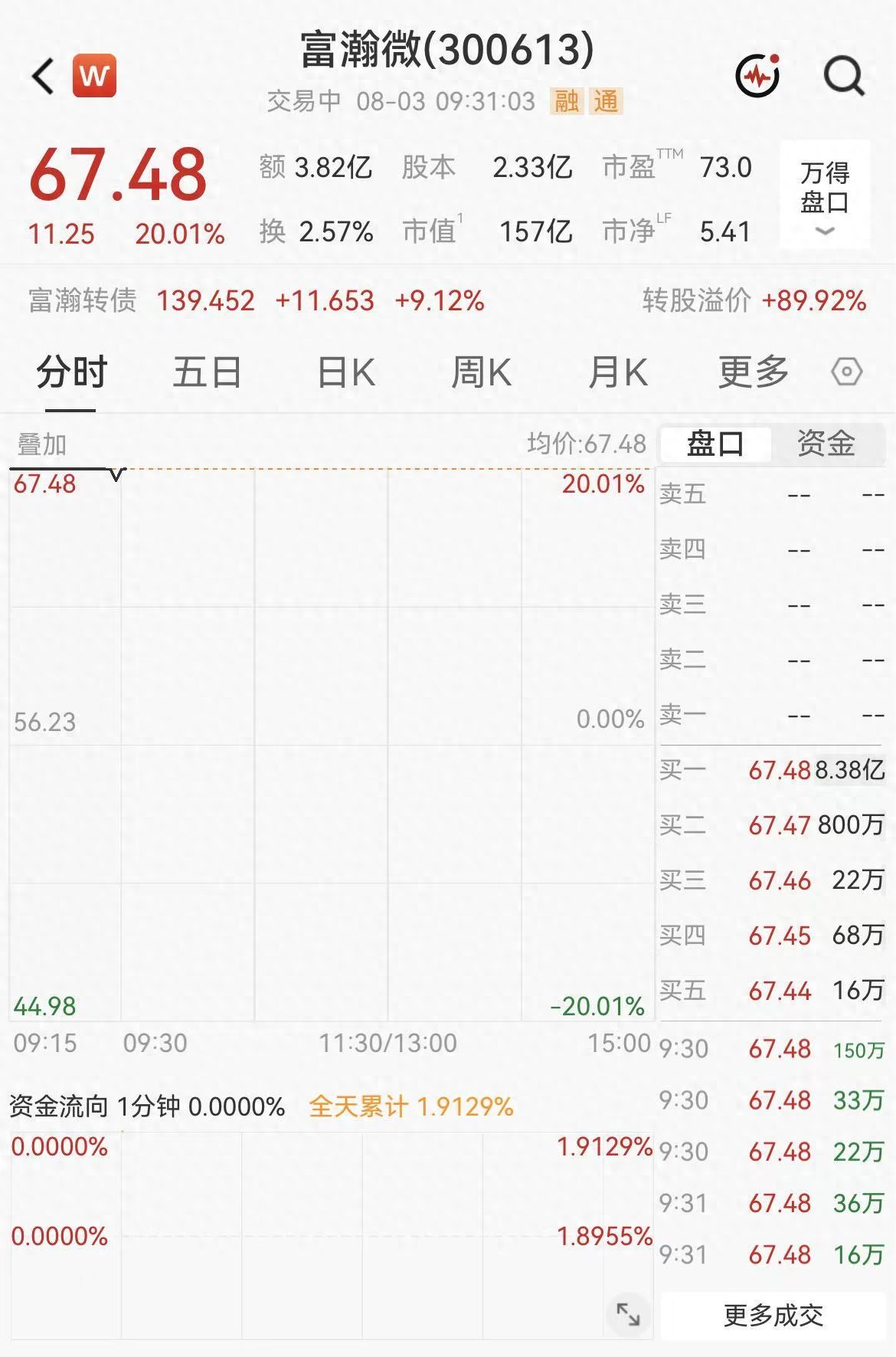
Task: Expand the 万得盘口 dropdown
Action: pos(825,194)
